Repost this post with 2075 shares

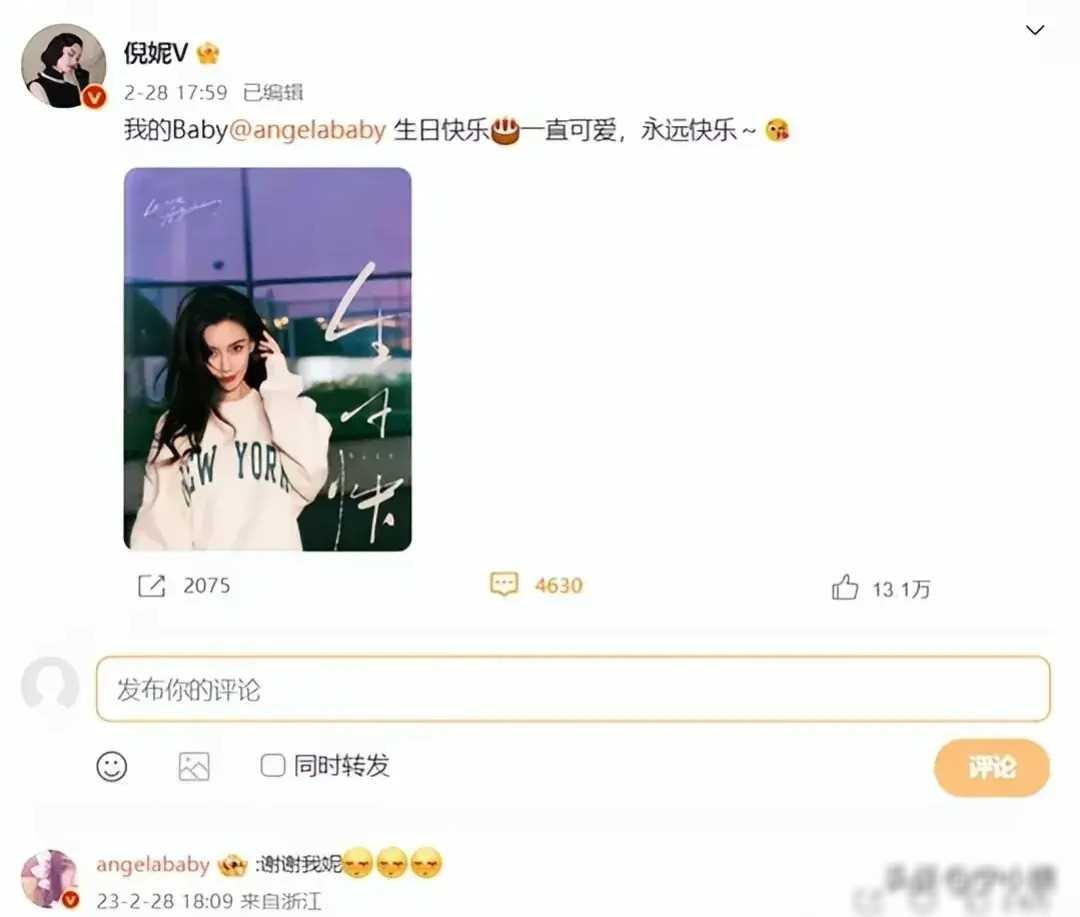tap(151, 586)
